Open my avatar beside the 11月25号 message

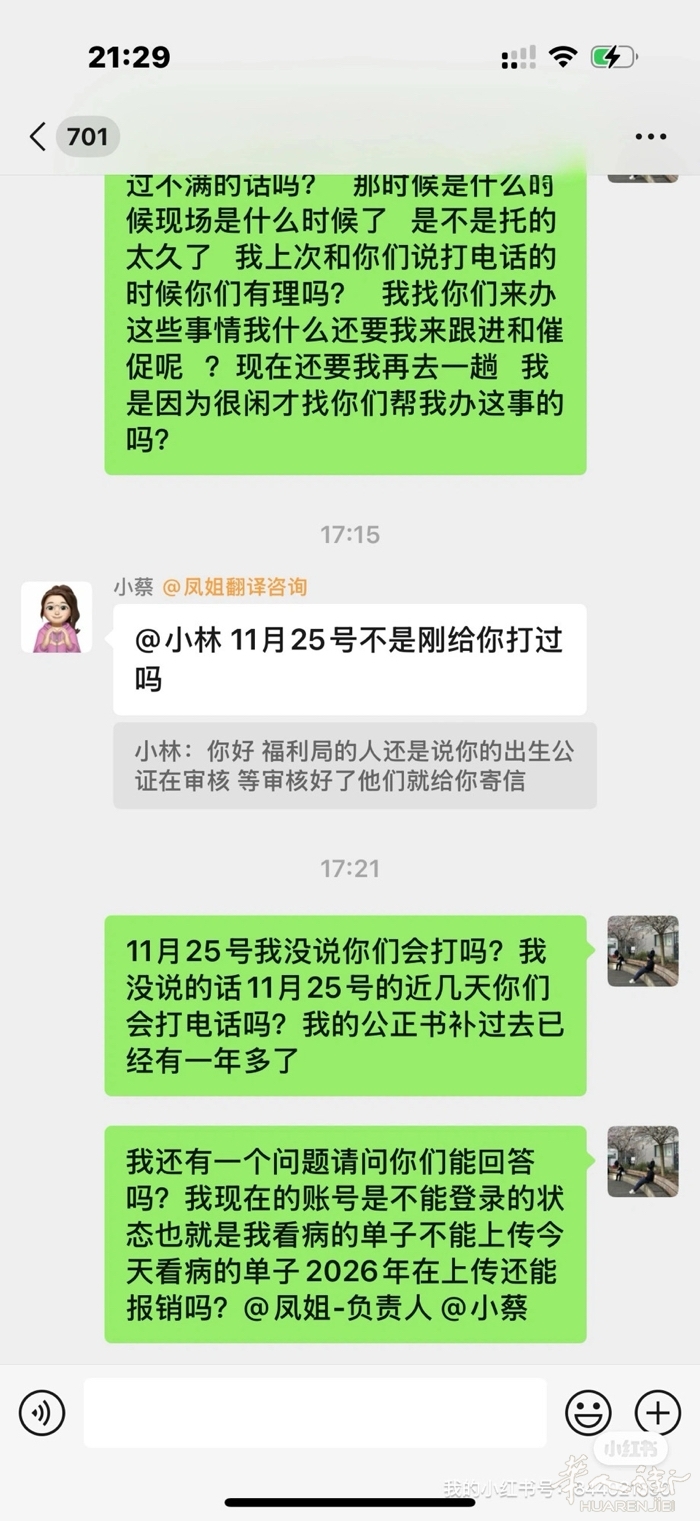(642, 950)
